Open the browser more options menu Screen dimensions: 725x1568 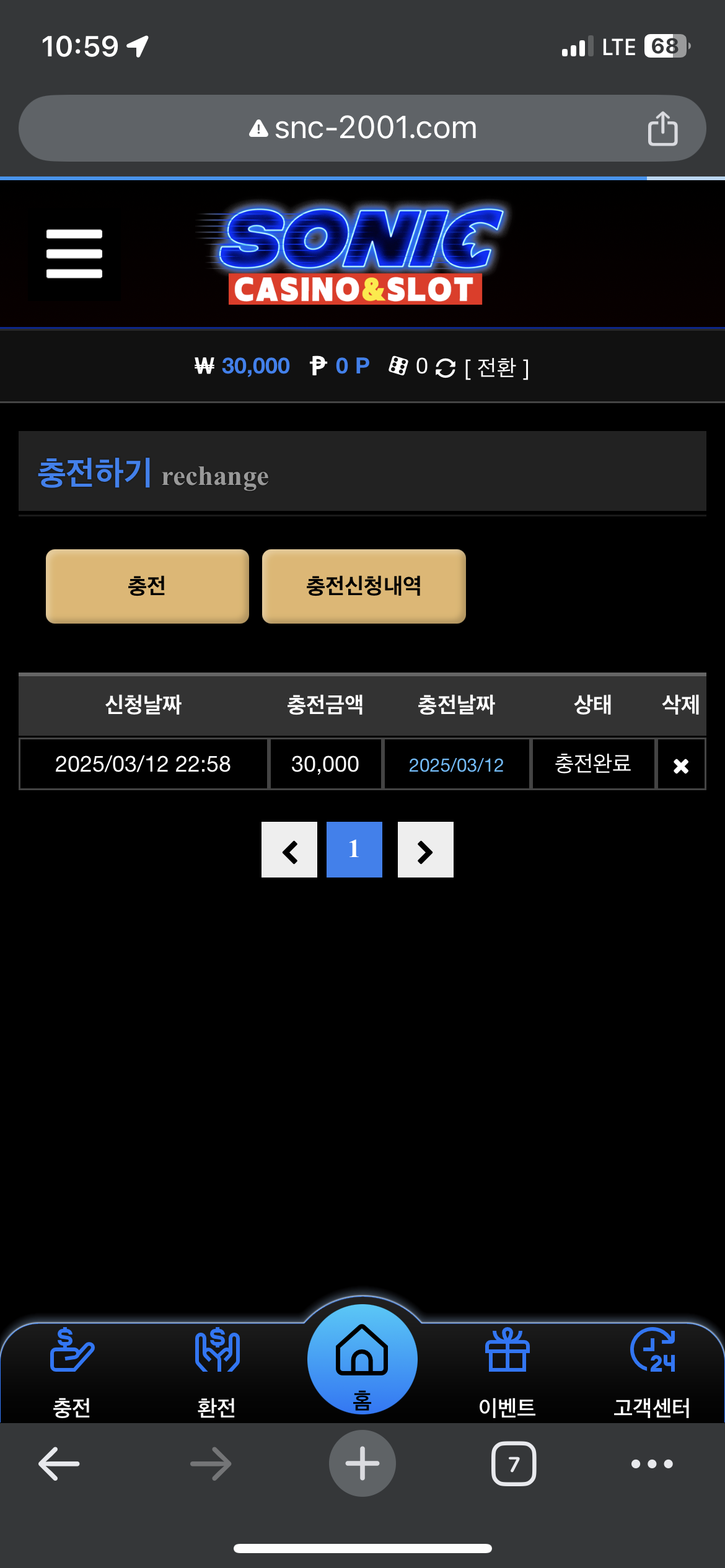[652, 1464]
